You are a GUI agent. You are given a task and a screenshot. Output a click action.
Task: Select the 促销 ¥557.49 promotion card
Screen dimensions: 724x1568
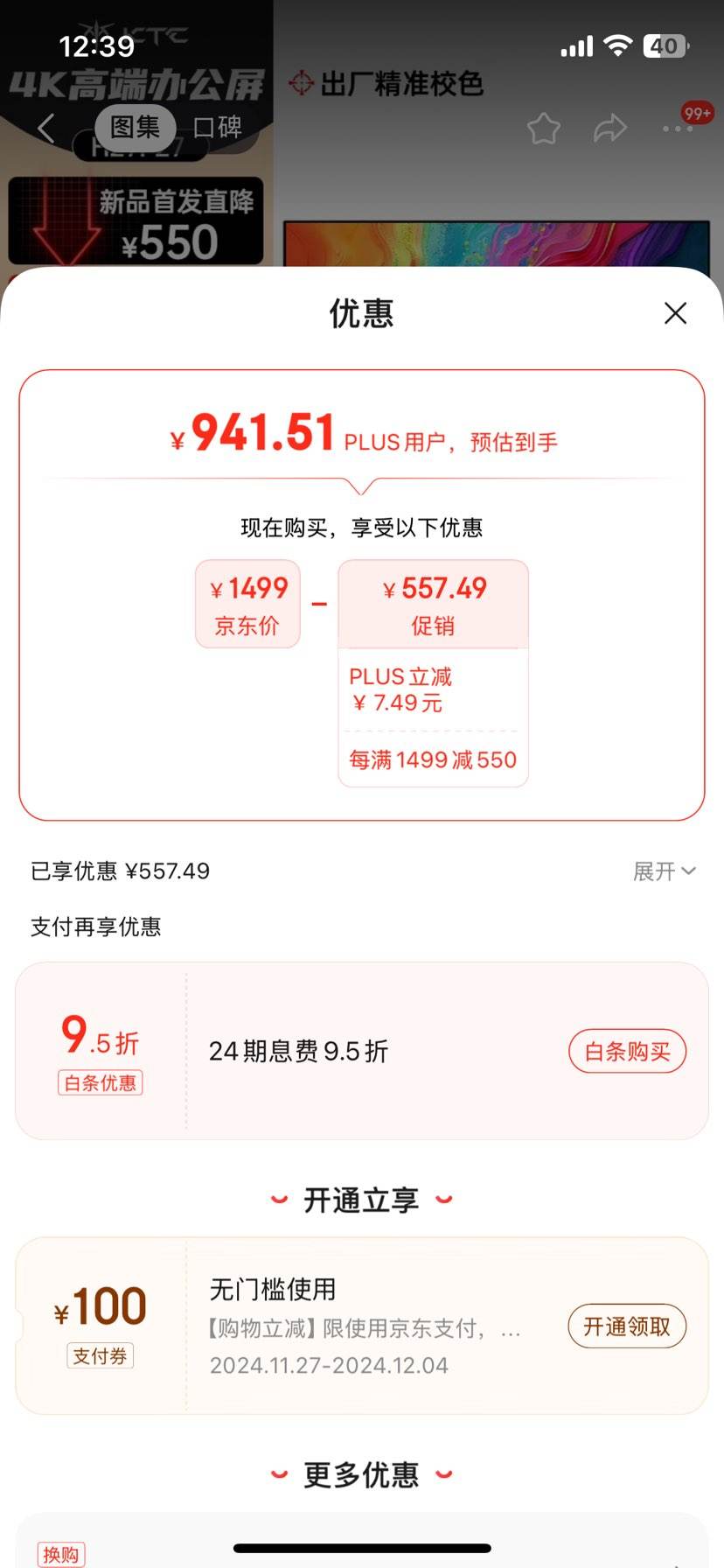coord(432,605)
